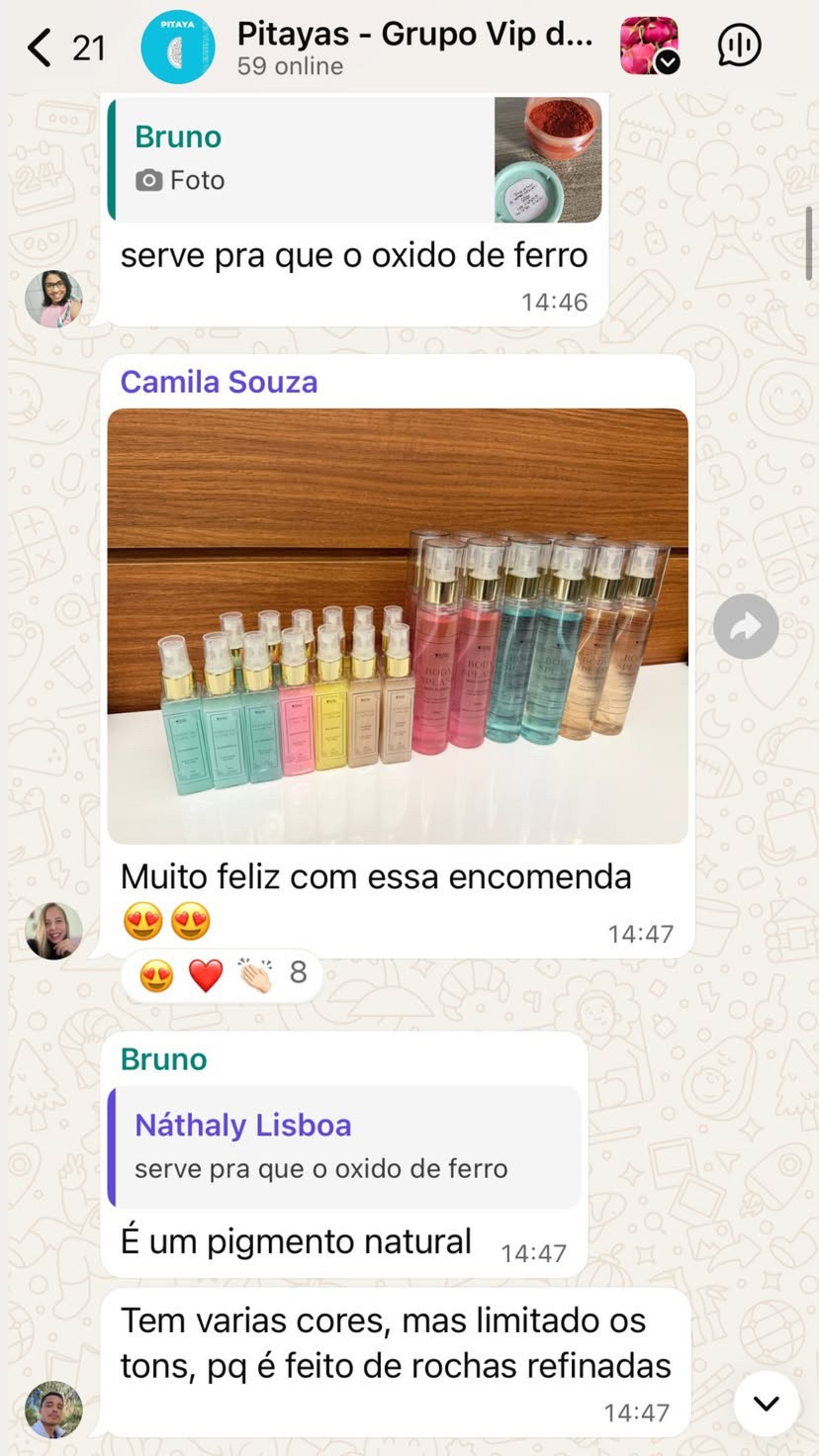The width and height of the screenshot is (819, 1456).
Task: View Camila's profile picture avatar
Action: click(54, 931)
